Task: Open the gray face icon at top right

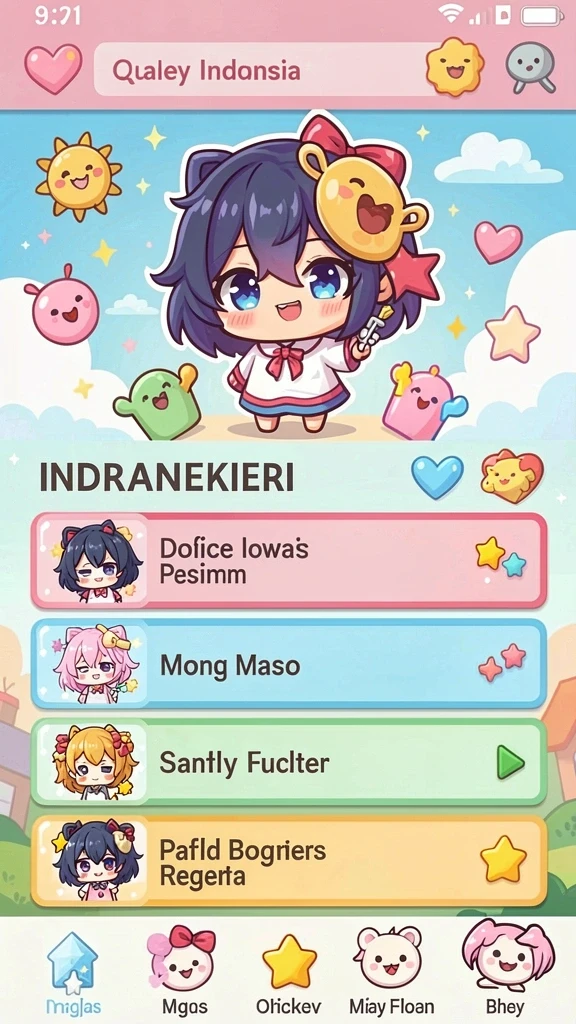Action: point(531,67)
